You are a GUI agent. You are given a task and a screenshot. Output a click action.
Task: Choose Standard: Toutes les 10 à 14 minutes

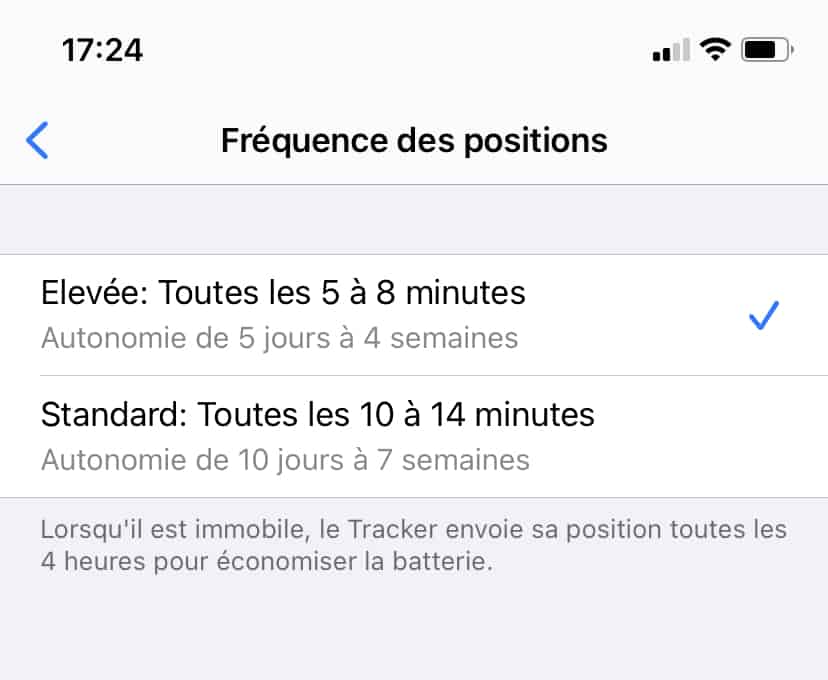pos(318,436)
